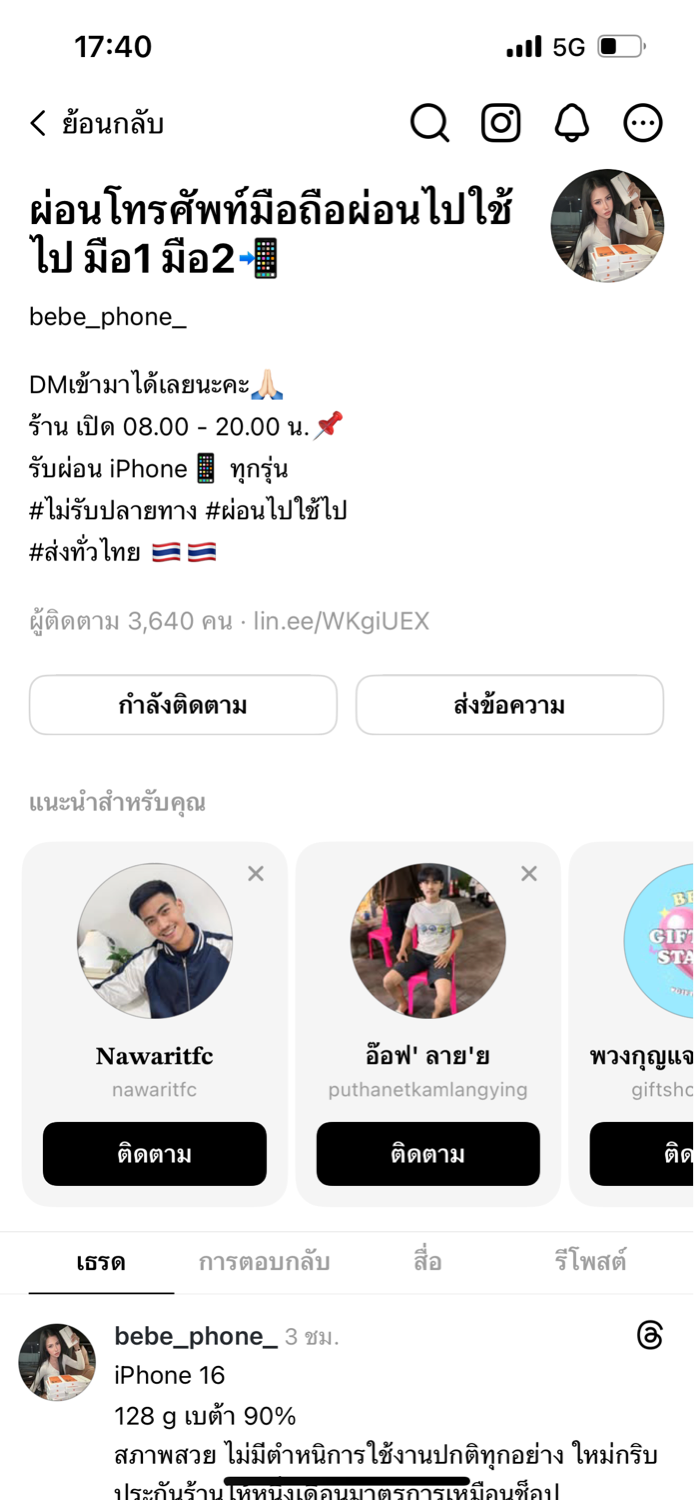Viewport: 694px width, 1500px height.
Task: Switch to the สื่อ tab
Action: 427,1262
